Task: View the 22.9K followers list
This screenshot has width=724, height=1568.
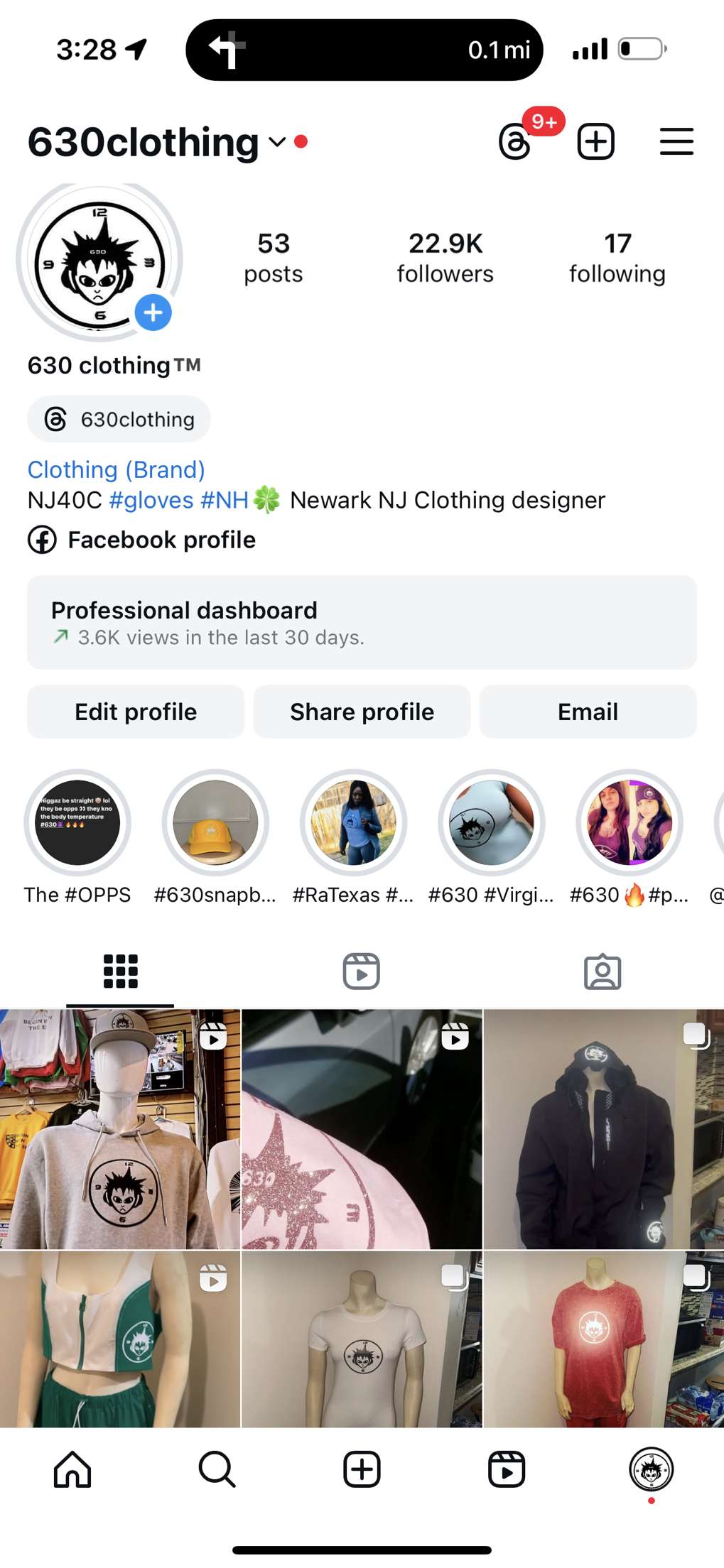Action: pos(445,258)
